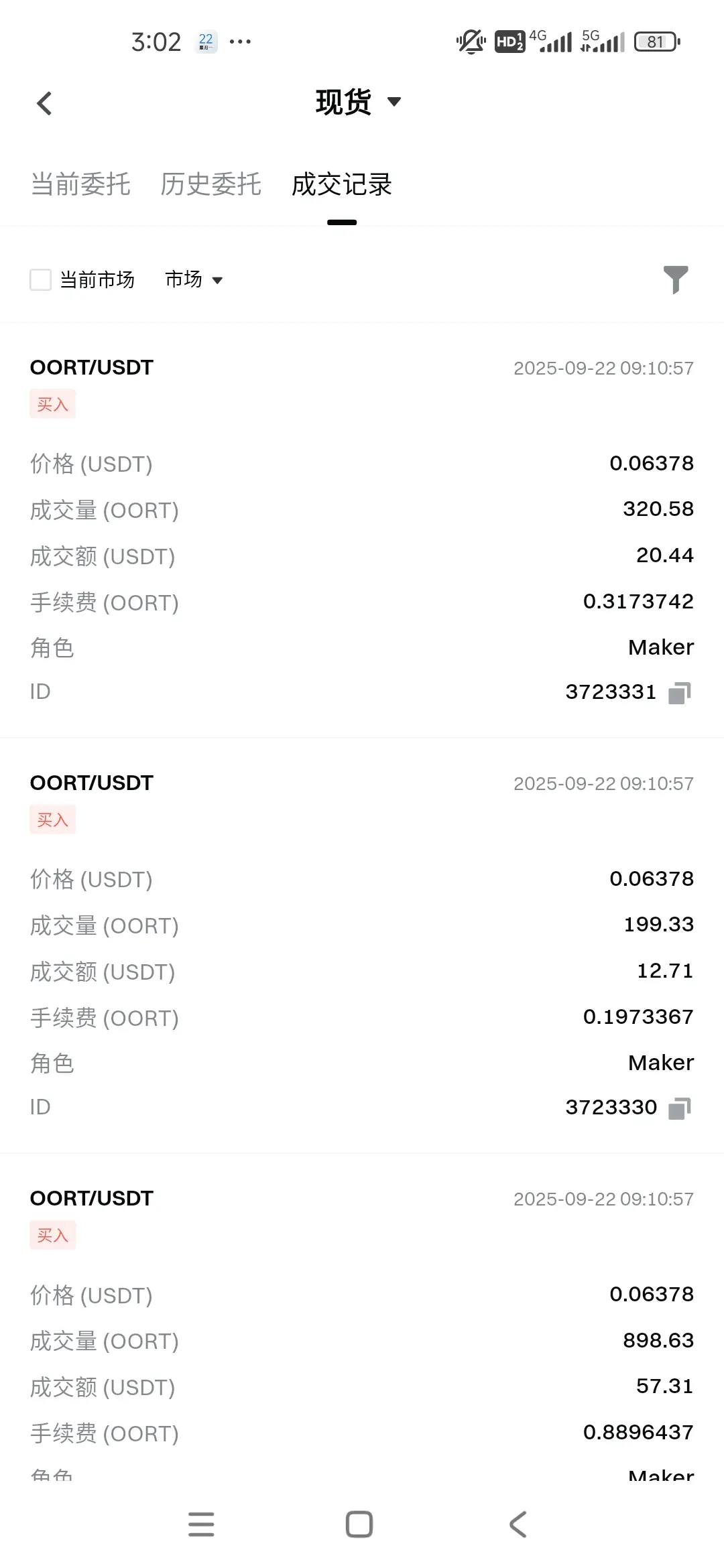Open the system recent apps menu
This screenshot has width=724, height=1568.
tap(201, 1524)
